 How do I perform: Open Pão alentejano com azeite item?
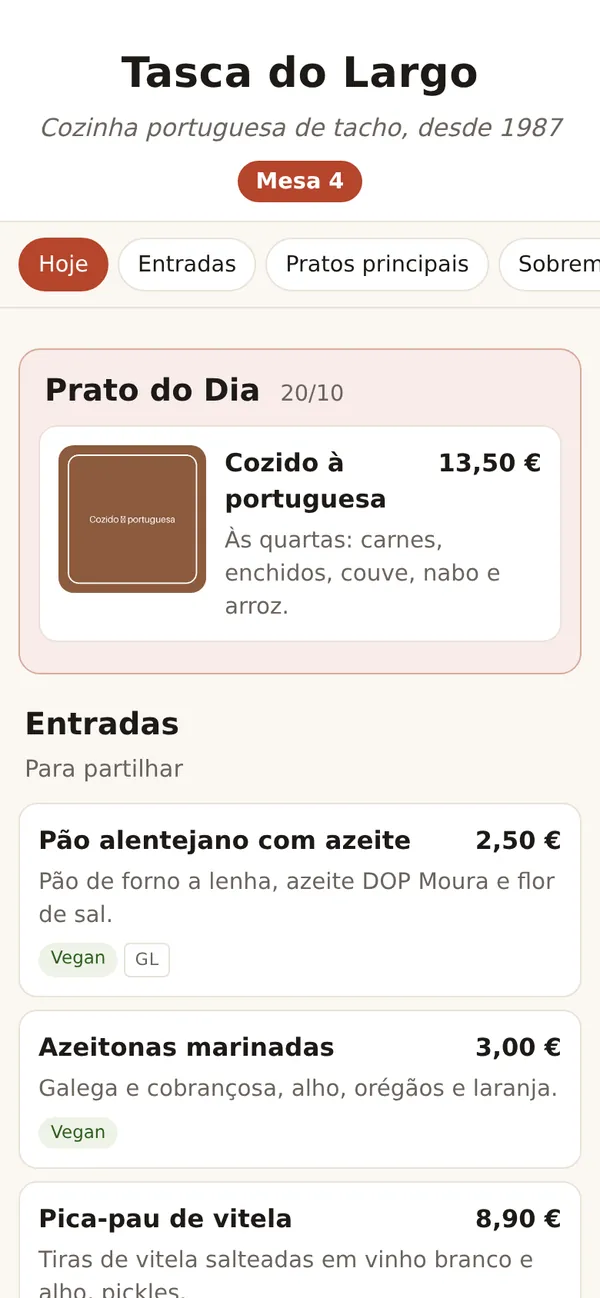[300, 900]
